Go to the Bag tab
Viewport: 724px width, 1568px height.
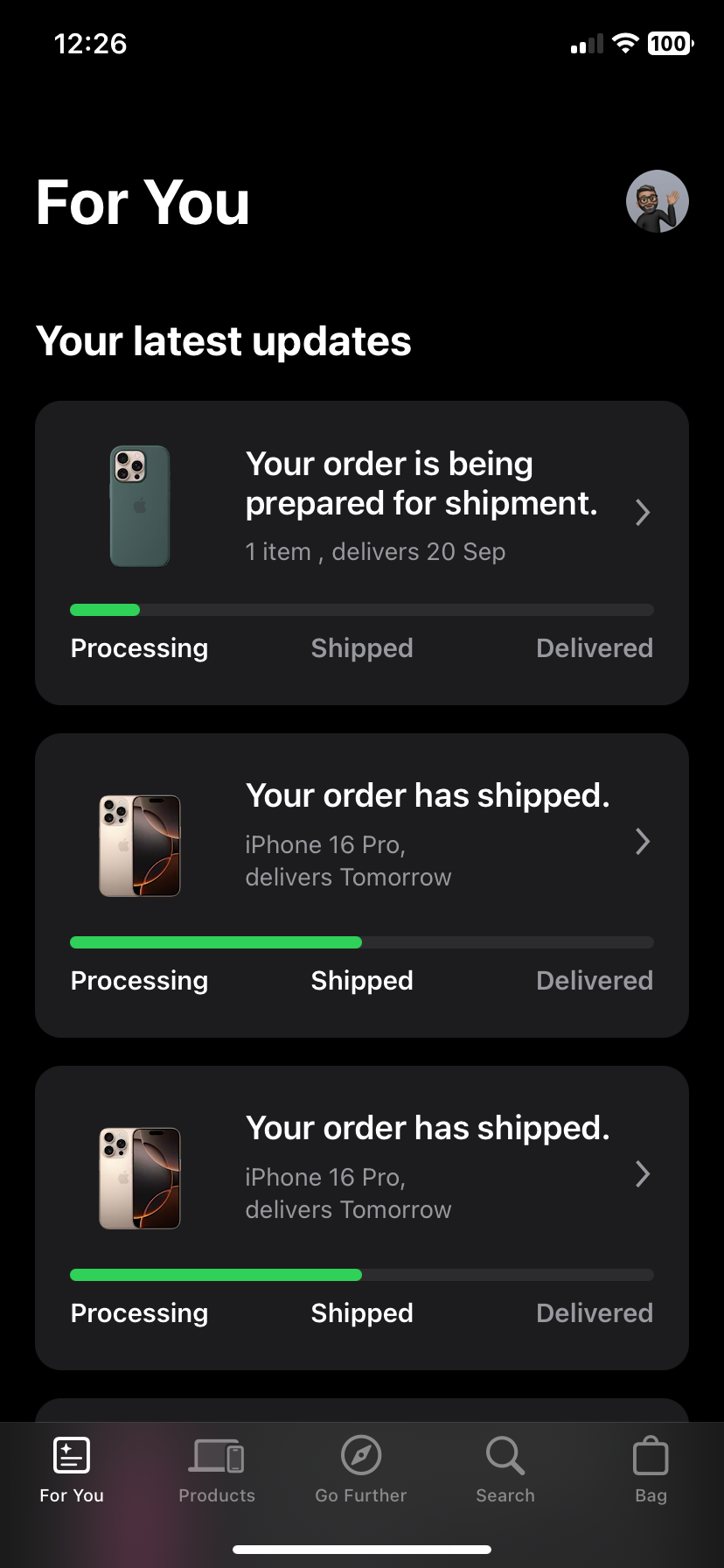tap(651, 1470)
